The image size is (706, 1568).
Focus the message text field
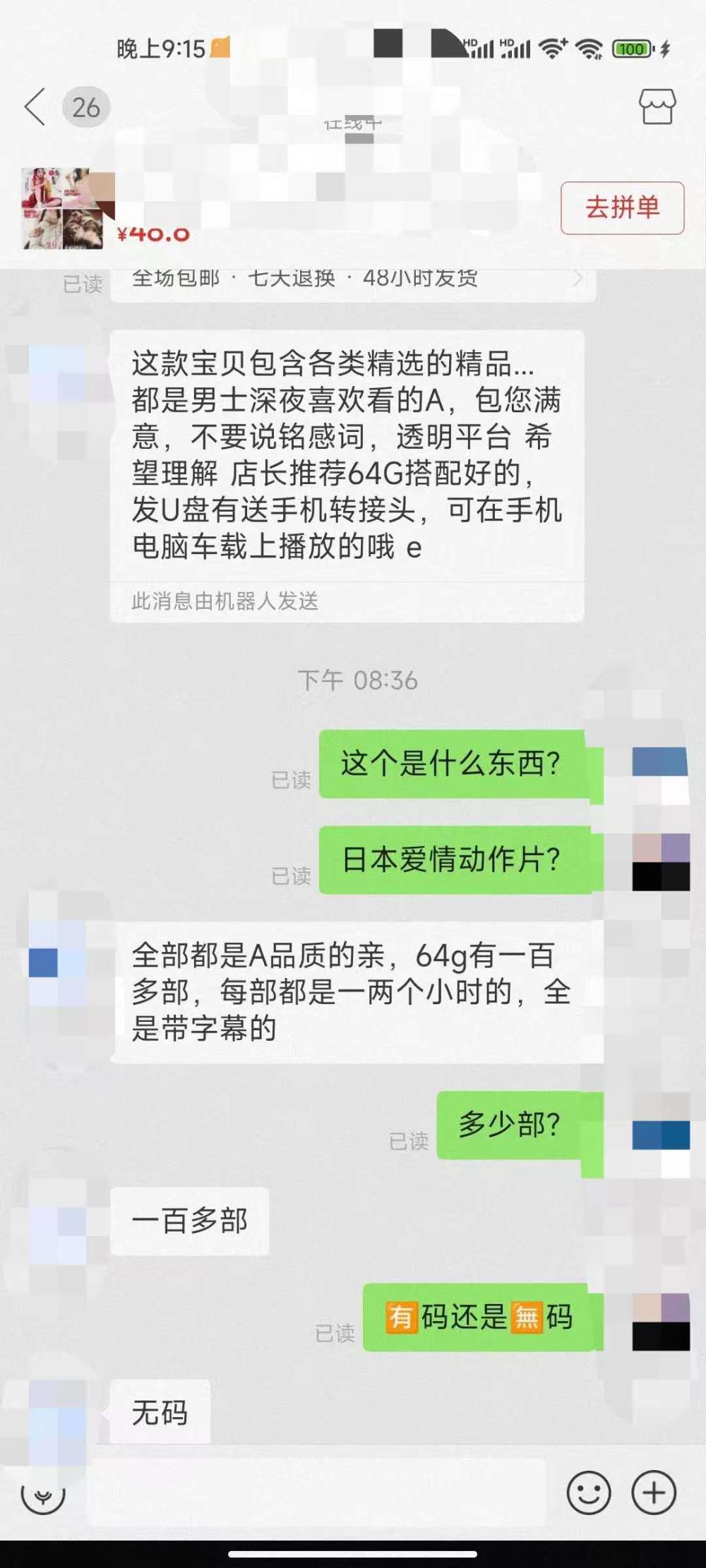click(x=318, y=1492)
